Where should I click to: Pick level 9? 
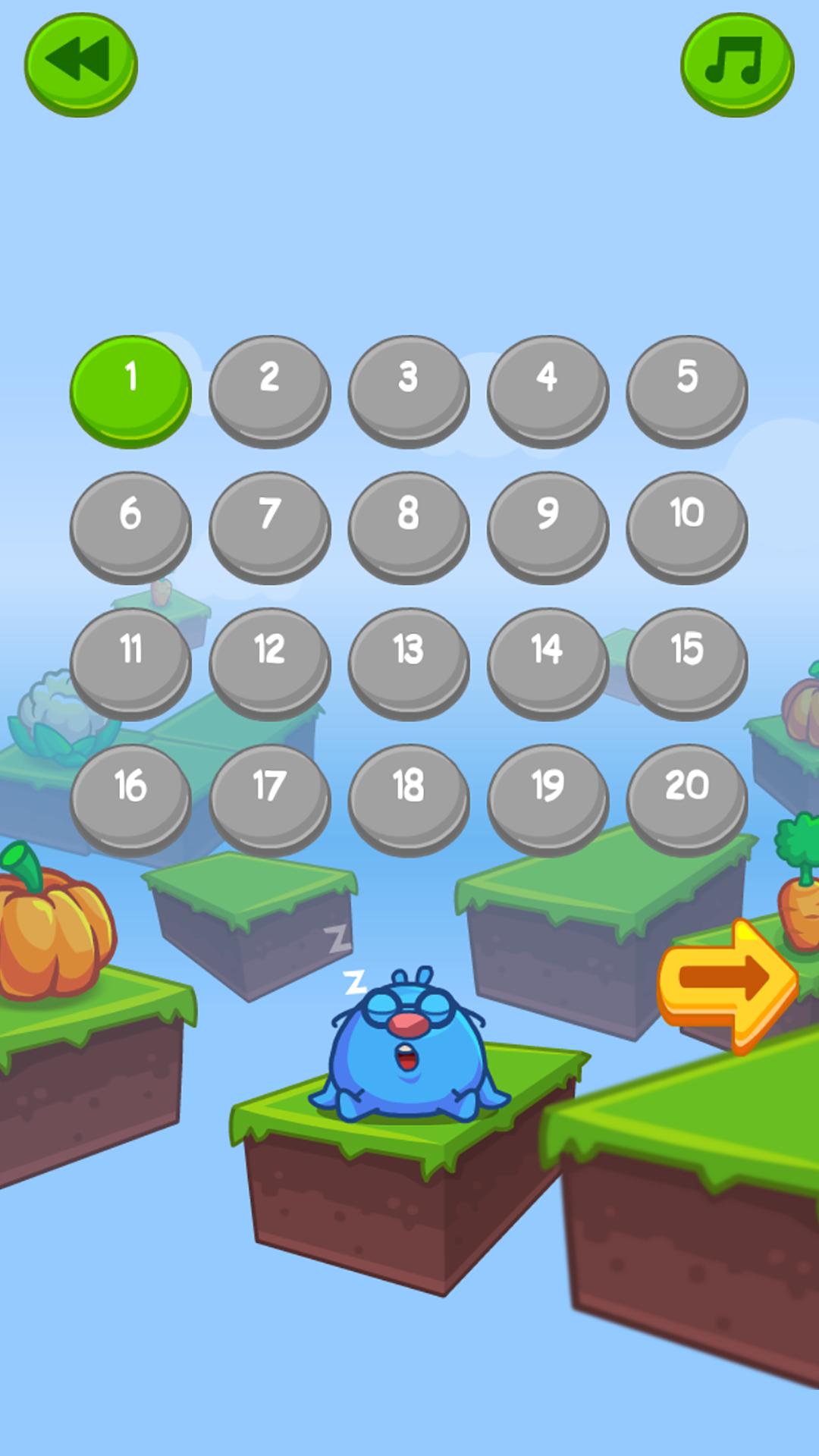[x=548, y=525]
